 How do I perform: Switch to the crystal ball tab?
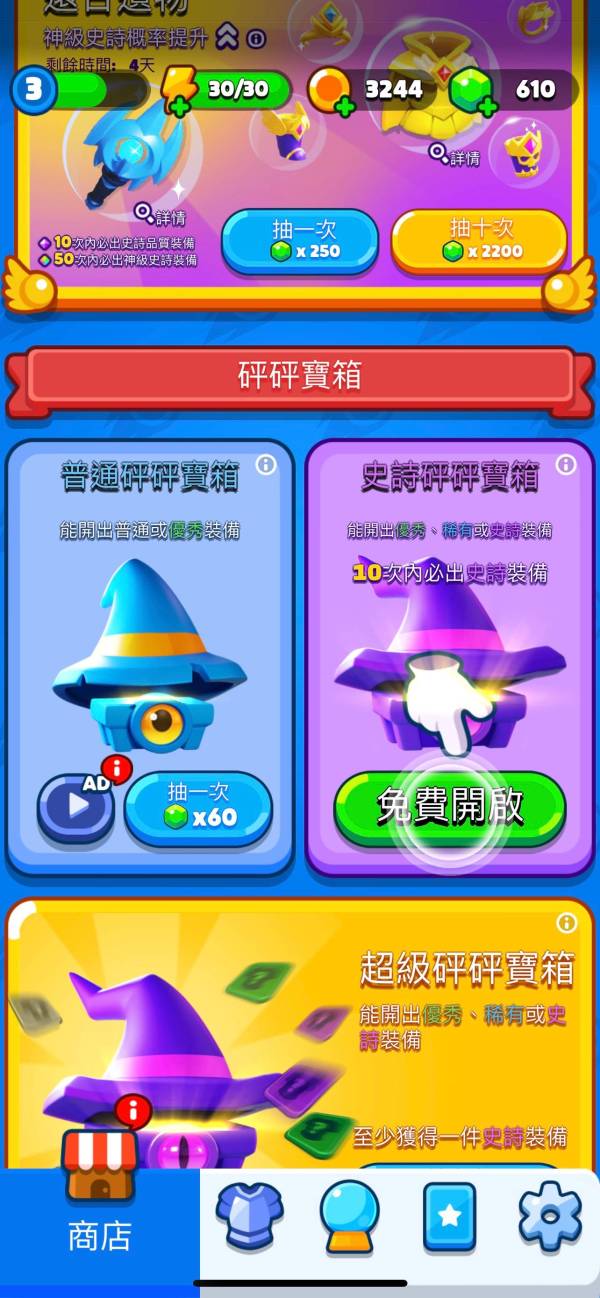pos(349,1216)
